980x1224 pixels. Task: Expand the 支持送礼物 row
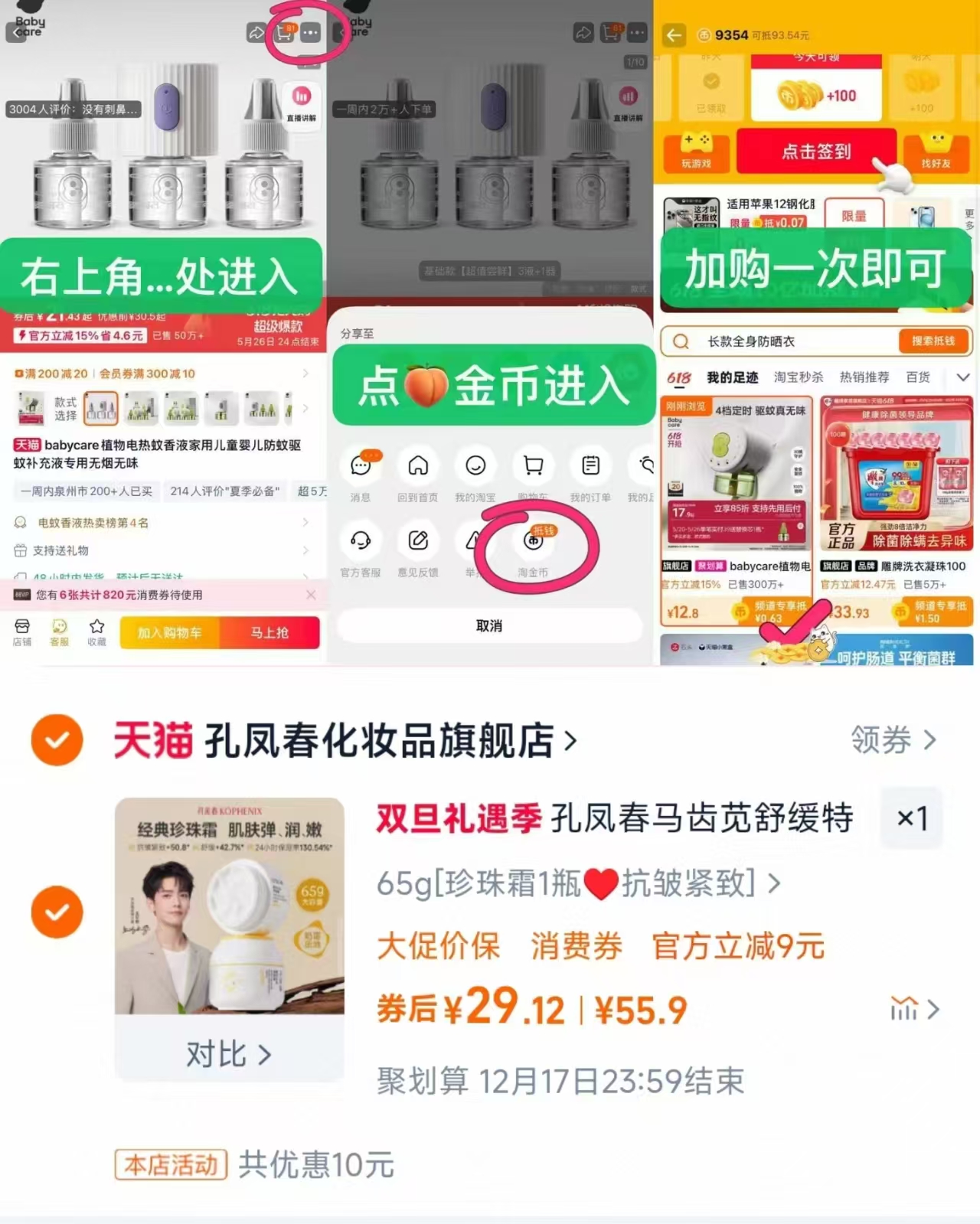coord(306,550)
